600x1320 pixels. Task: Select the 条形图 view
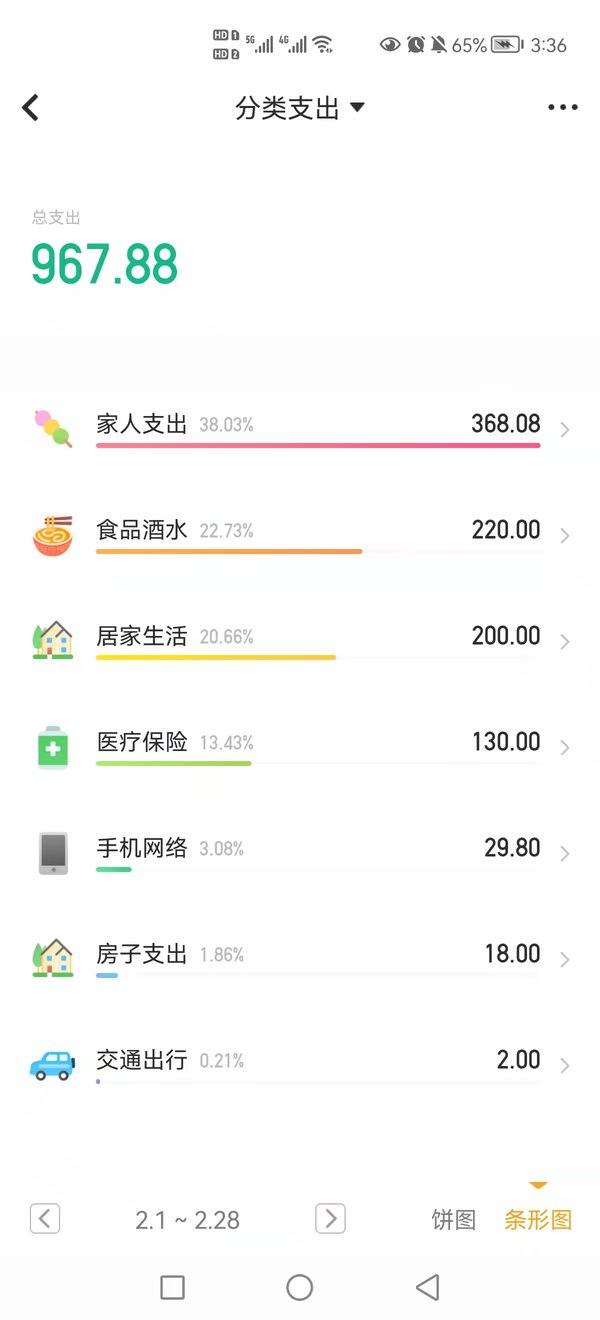click(x=538, y=1220)
